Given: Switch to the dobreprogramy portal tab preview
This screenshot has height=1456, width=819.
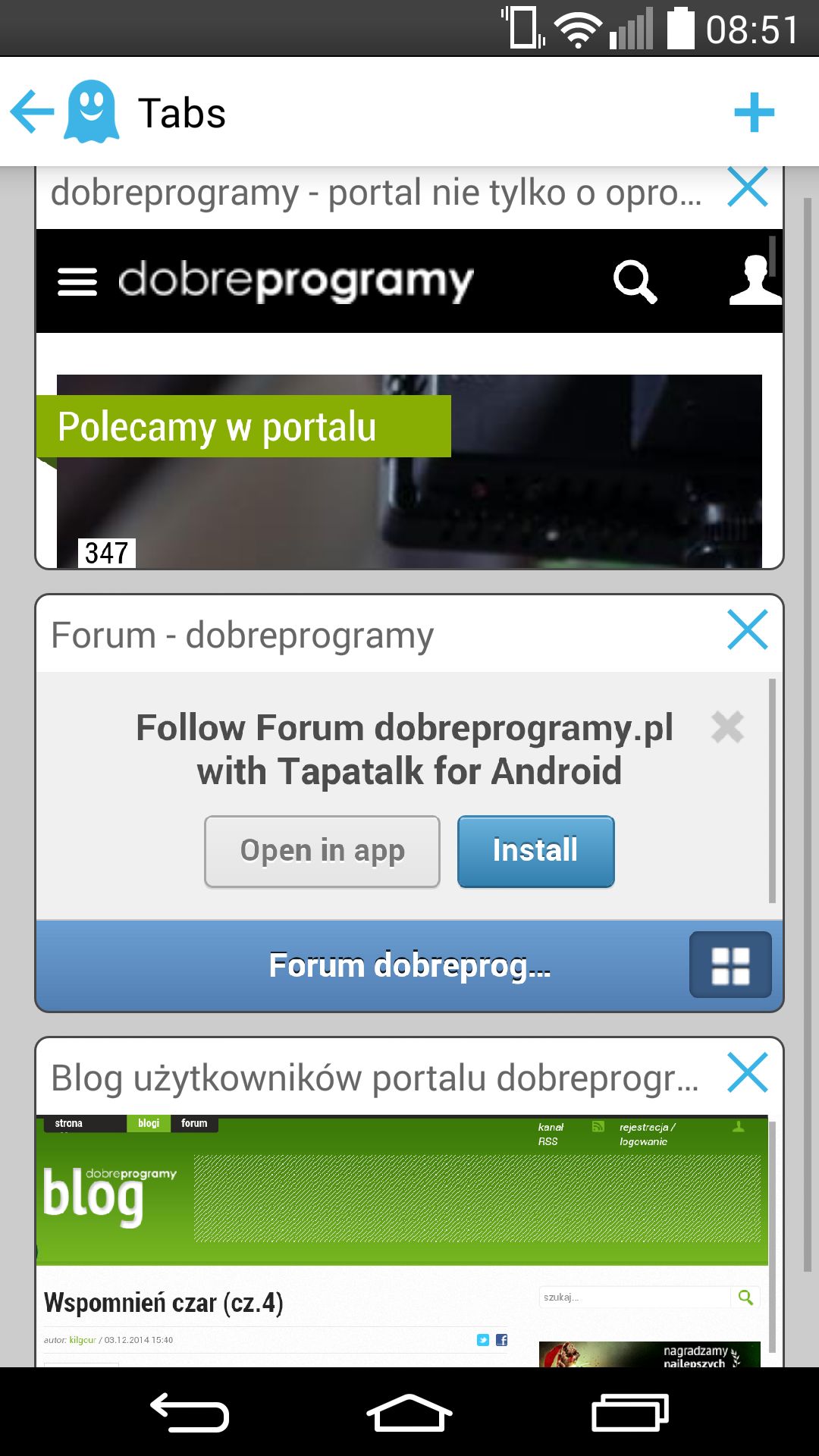Looking at the screenshot, I should (x=409, y=399).
